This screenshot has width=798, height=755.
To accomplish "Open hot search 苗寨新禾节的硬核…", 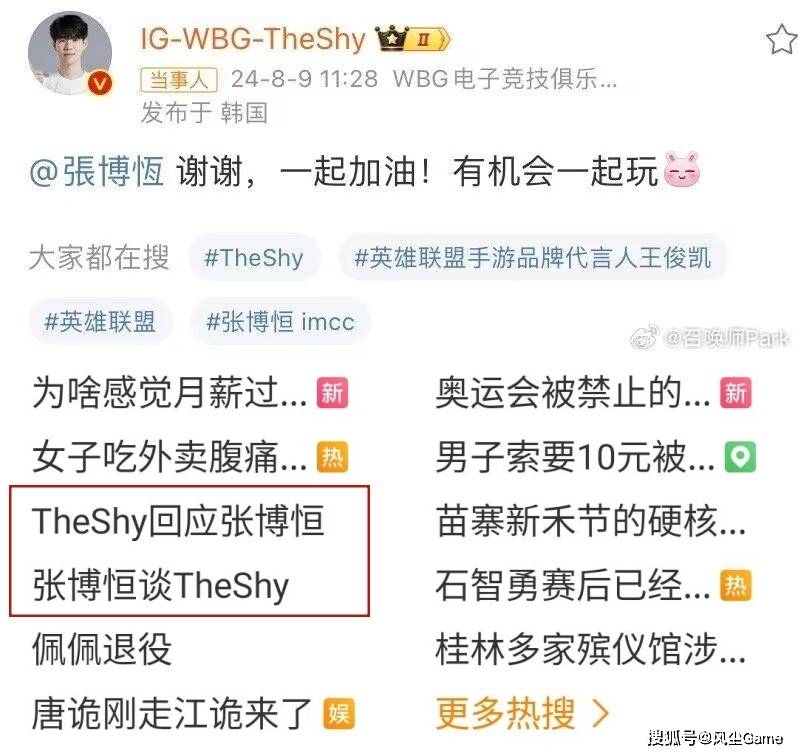I will click(x=590, y=521).
